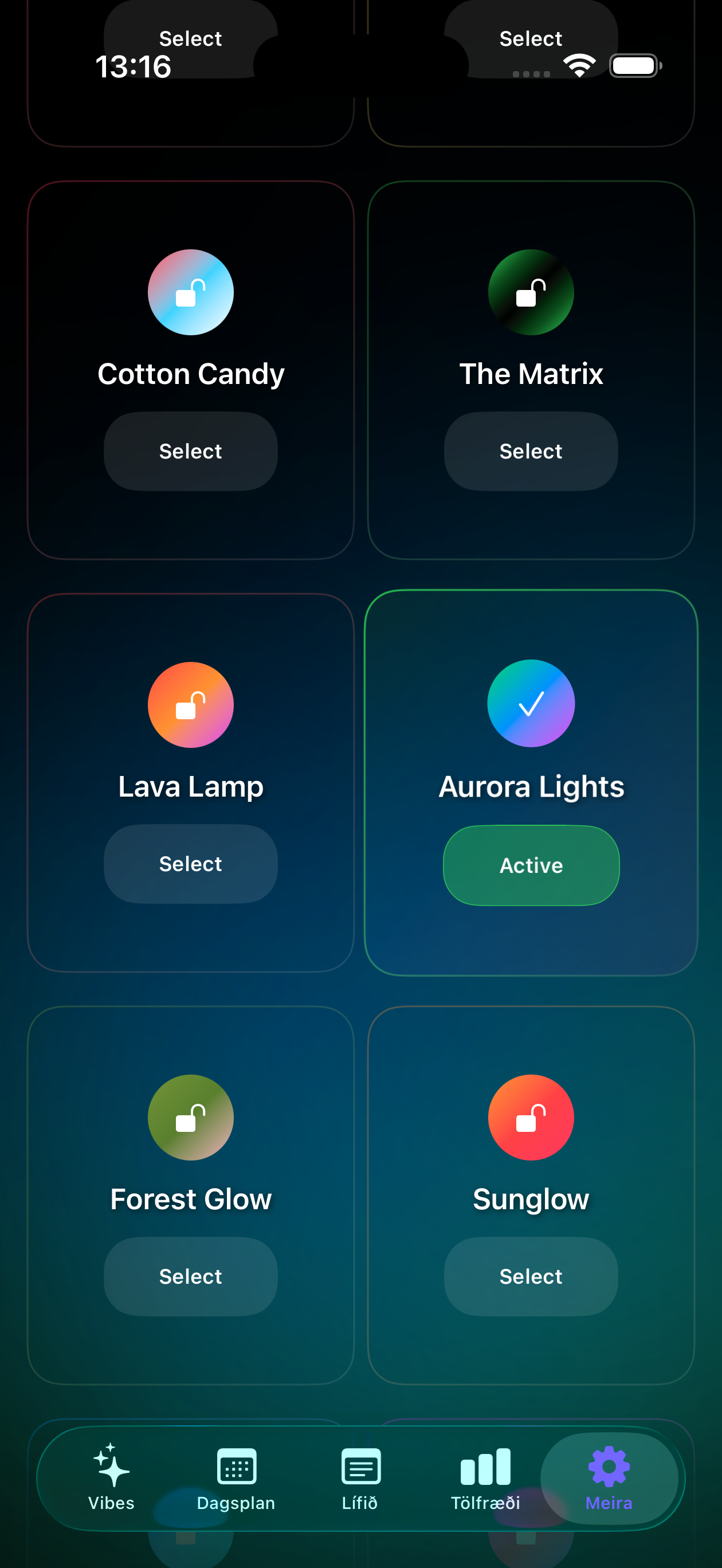Tap the Active button on Aurora Lights
The height and width of the screenshot is (1568, 722).
[x=530, y=865]
